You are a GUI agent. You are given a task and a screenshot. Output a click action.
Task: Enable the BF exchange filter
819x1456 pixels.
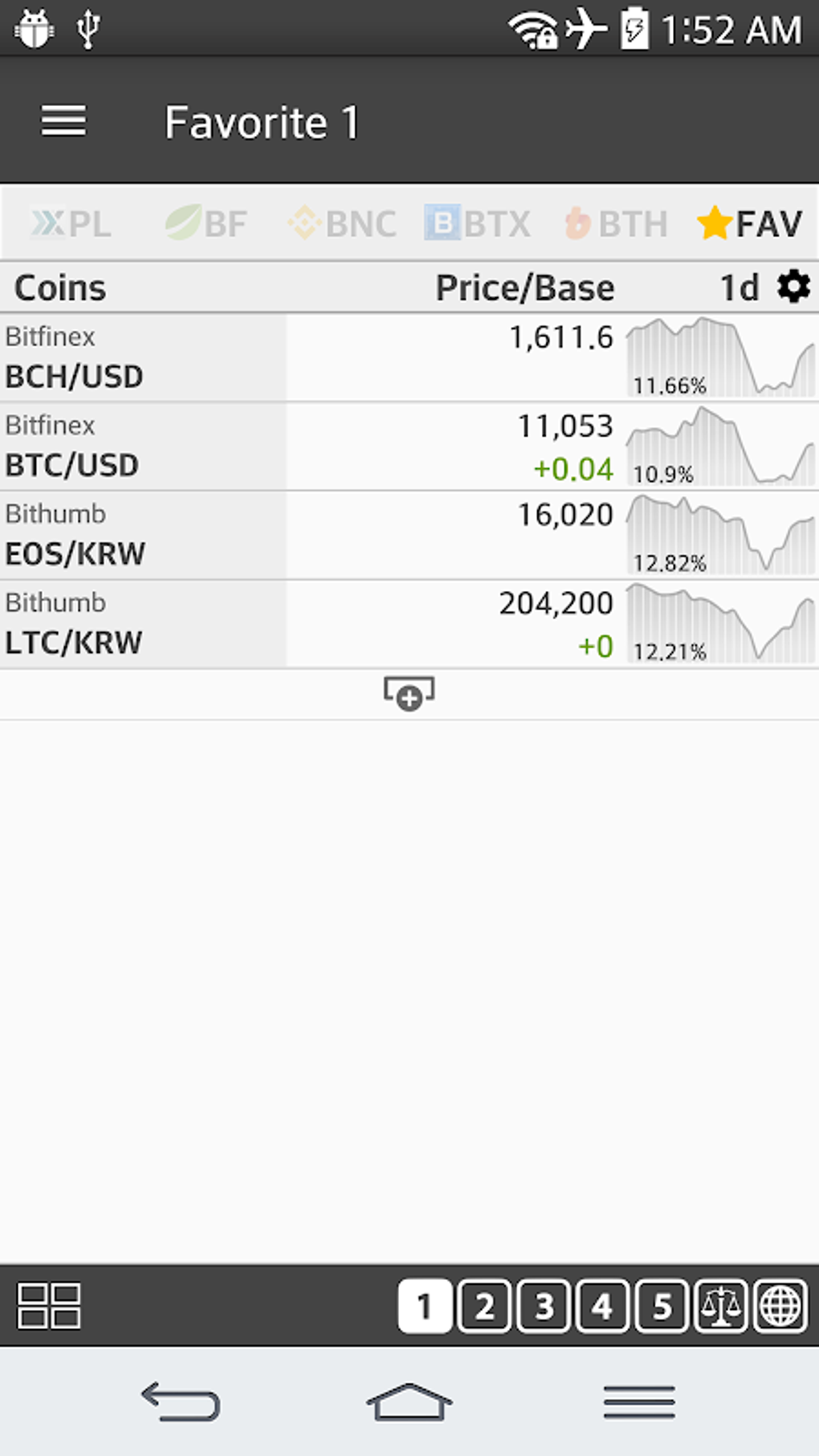(206, 223)
